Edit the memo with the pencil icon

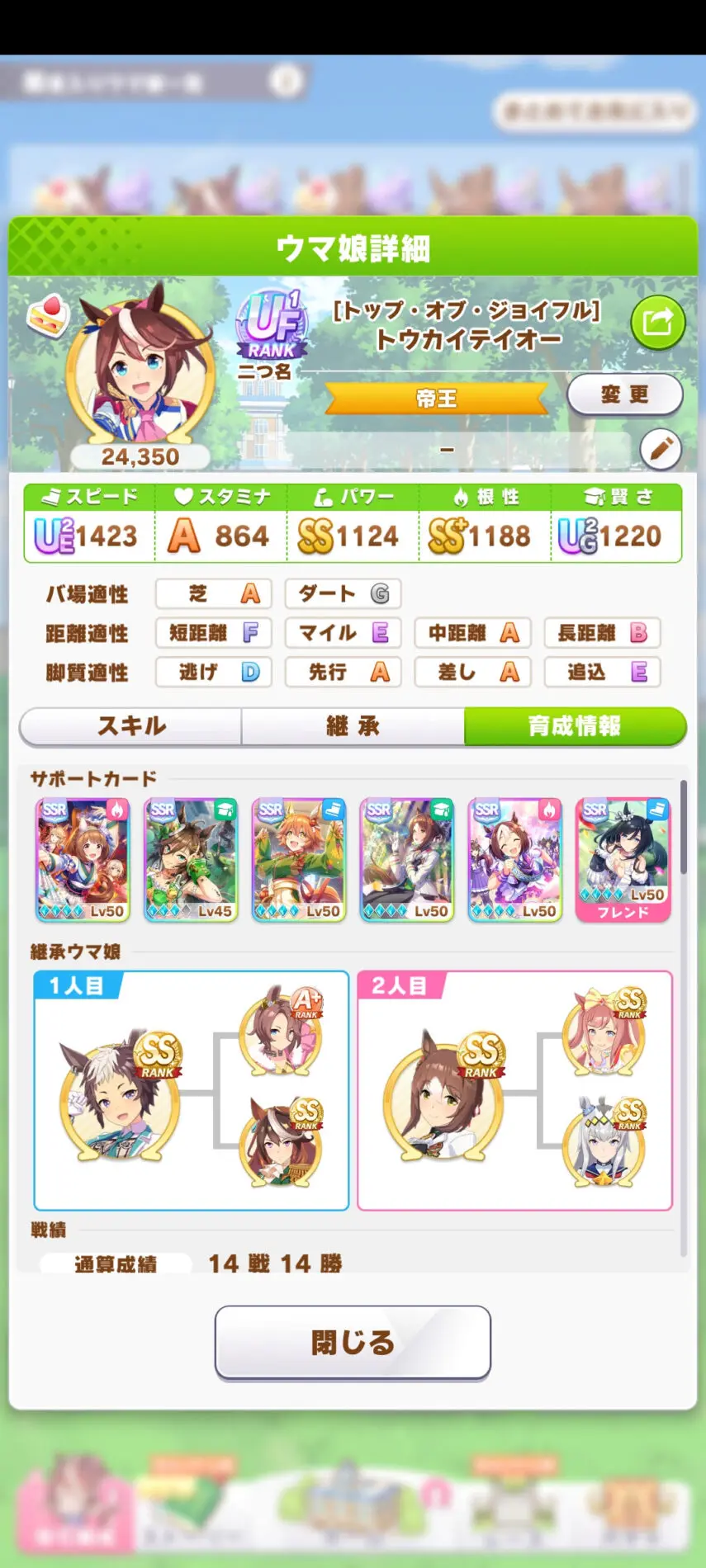(661, 449)
